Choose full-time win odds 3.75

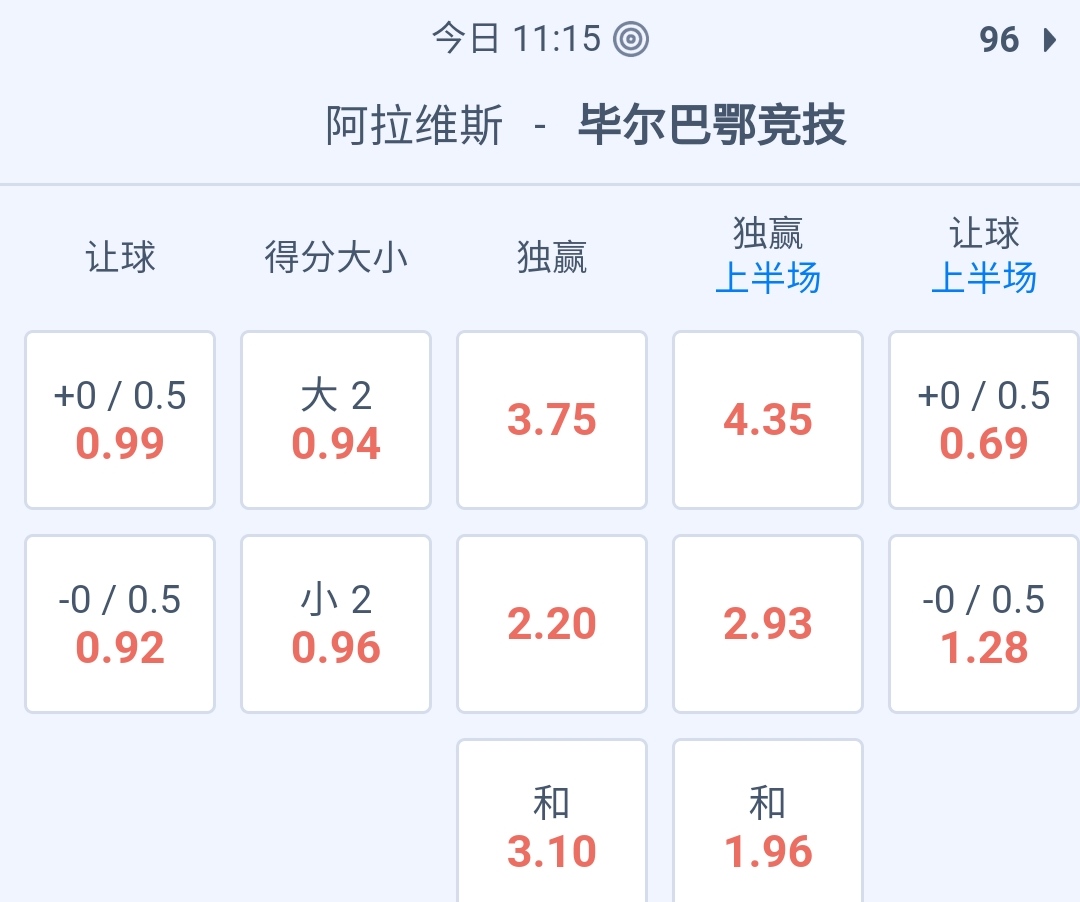[x=552, y=420]
